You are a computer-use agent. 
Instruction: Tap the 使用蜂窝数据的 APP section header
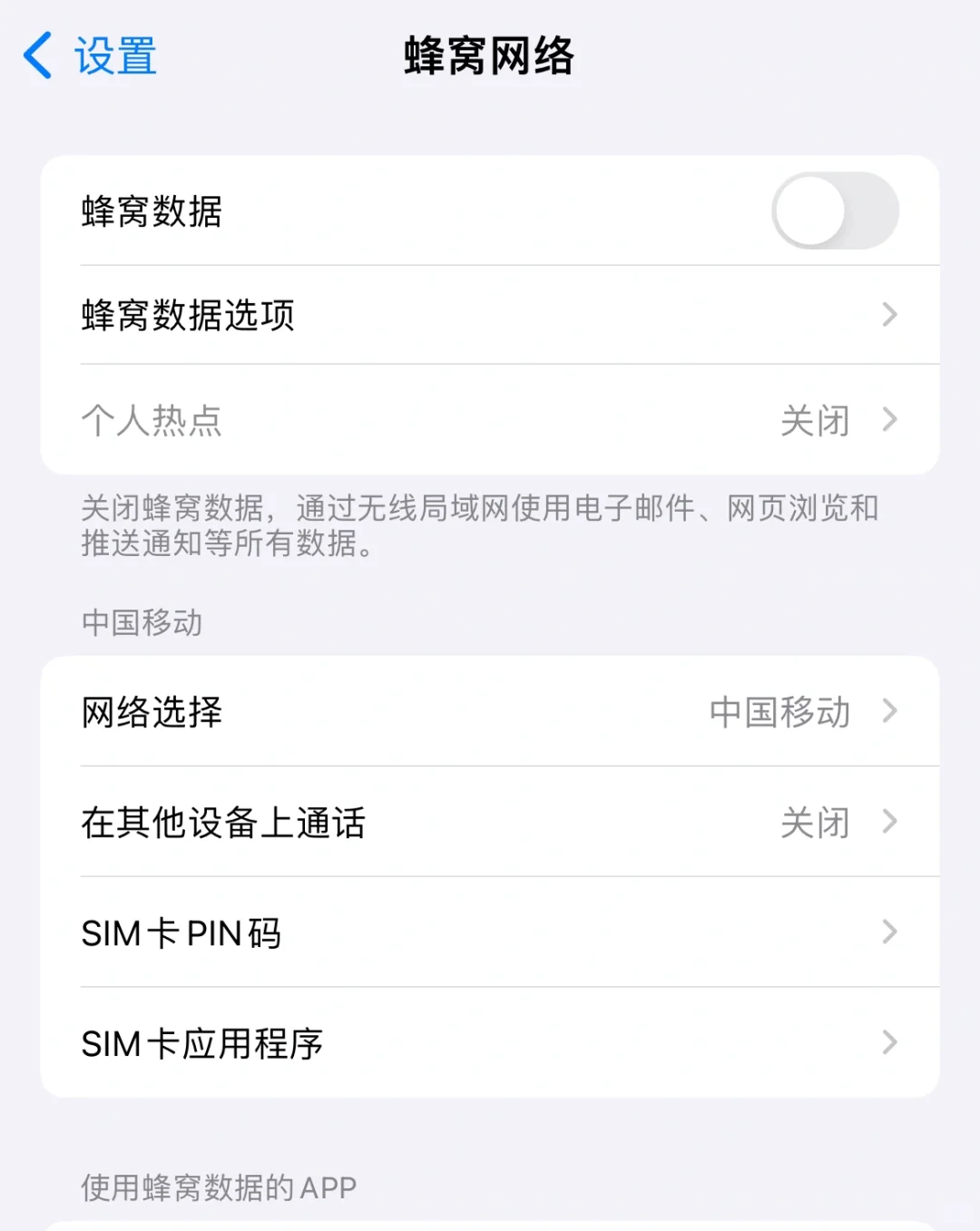pos(218,1187)
